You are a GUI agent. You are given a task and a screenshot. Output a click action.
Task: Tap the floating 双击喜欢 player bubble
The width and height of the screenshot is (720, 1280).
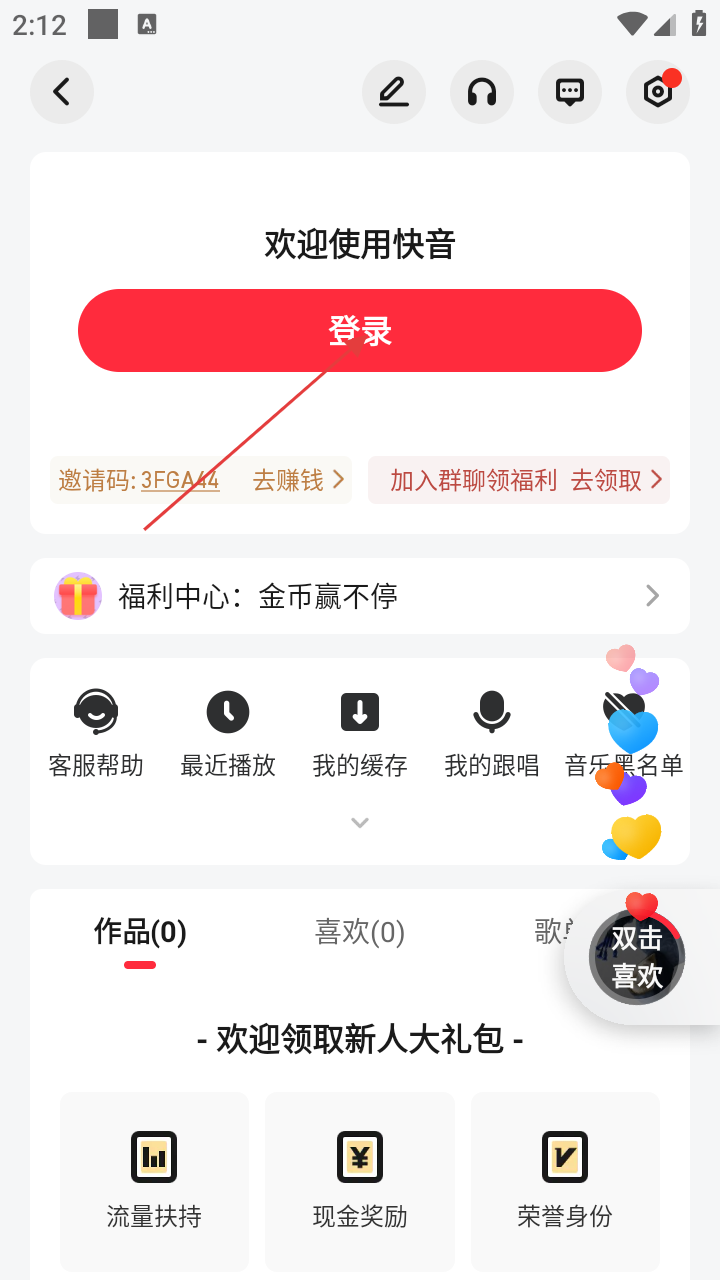click(637, 957)
